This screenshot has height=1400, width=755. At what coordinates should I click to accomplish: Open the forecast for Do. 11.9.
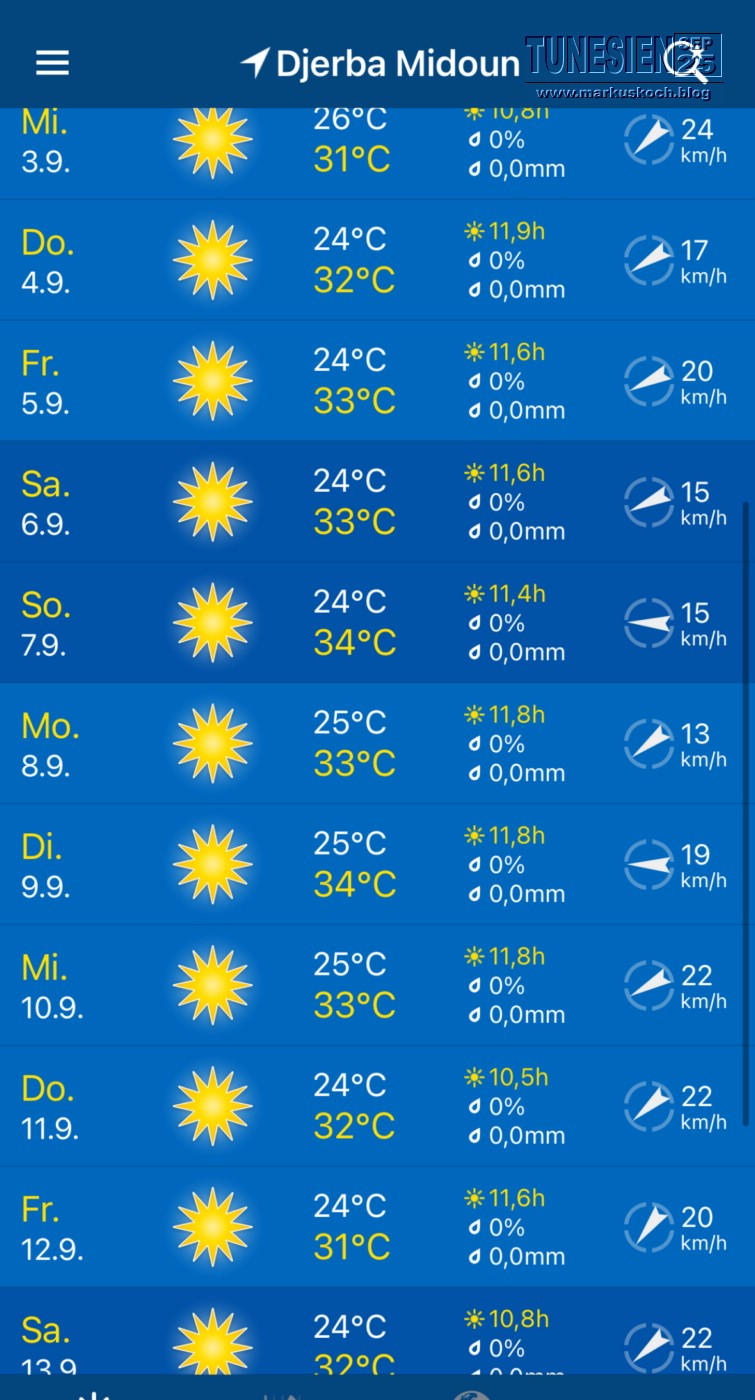tap(377, 1107)
